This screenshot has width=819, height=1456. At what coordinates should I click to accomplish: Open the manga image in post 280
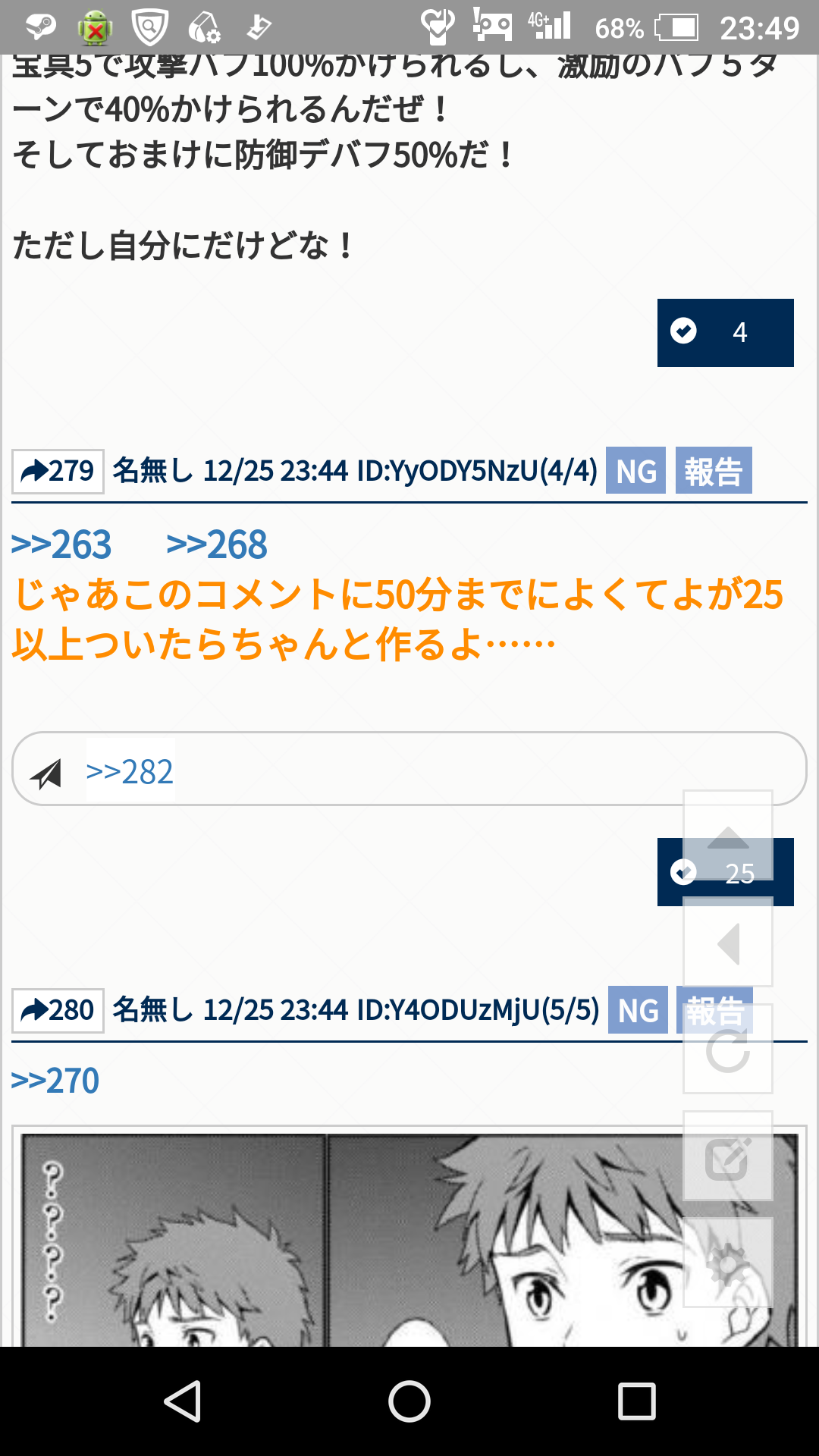coord(341,1244)
